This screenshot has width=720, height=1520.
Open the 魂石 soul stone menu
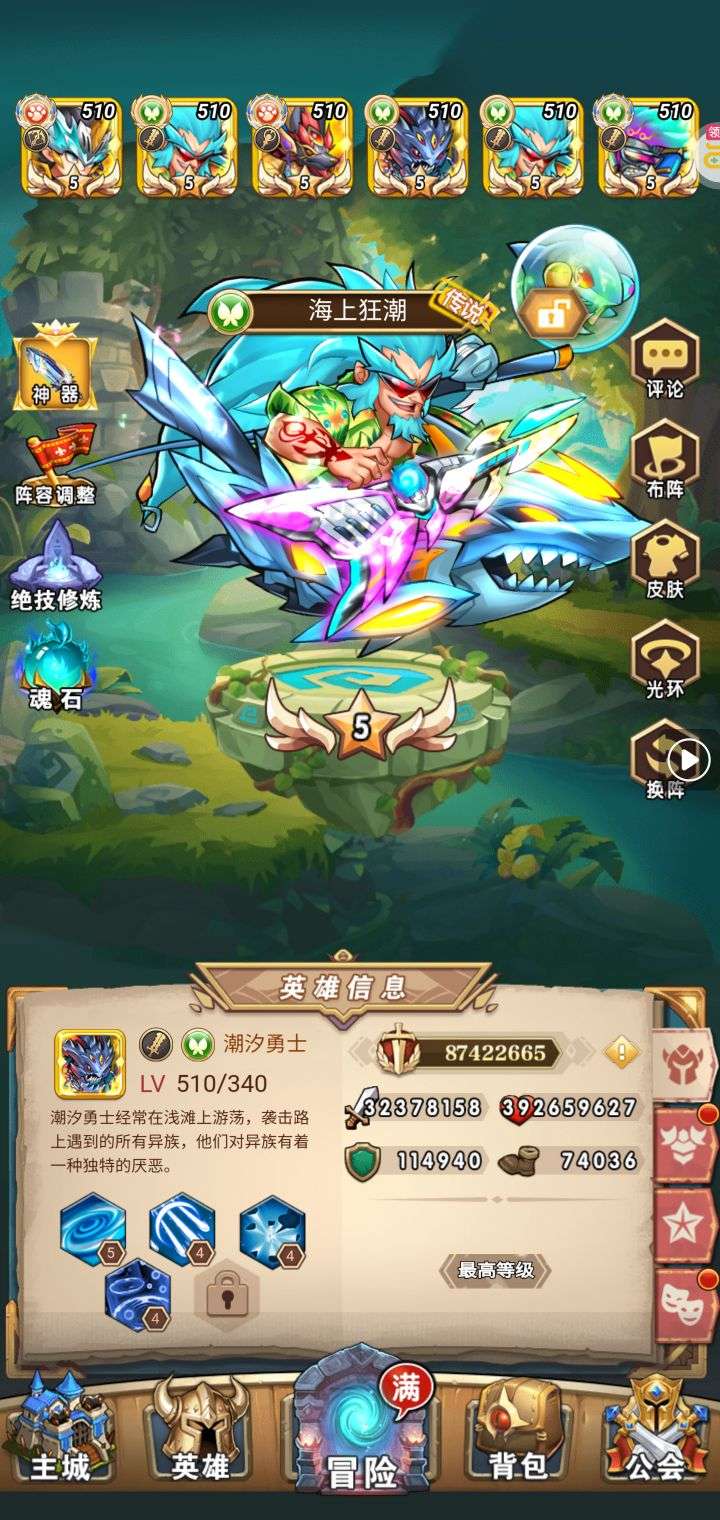pos(56,665)
